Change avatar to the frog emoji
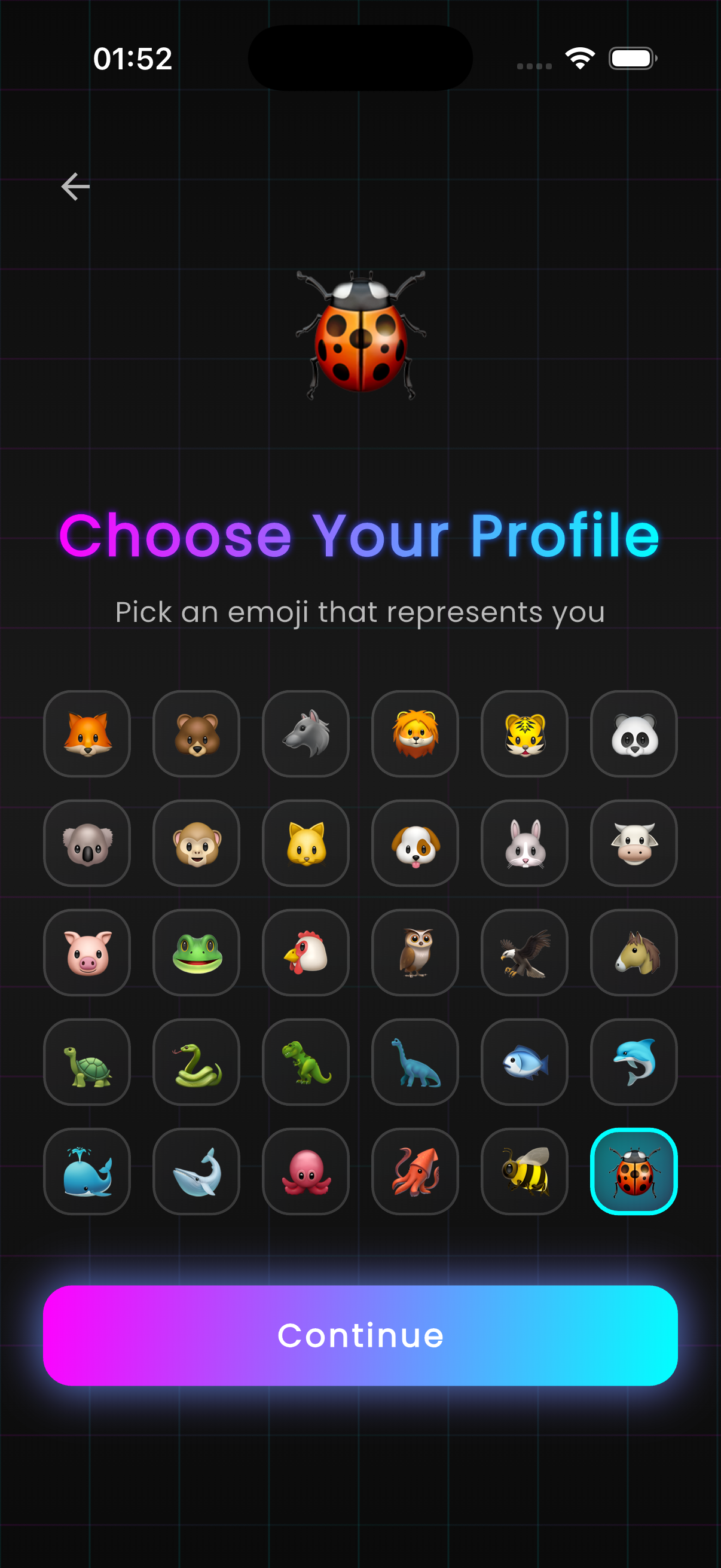Image resolution: width=721 pixels, height=1568 pixels. pyautogui.click(x=196, y=953)
